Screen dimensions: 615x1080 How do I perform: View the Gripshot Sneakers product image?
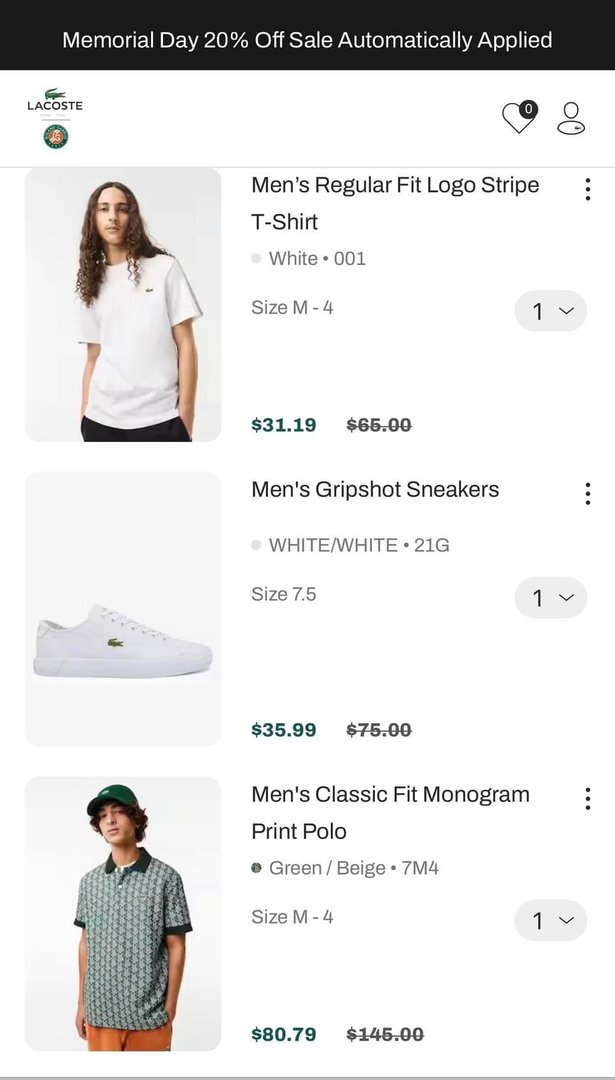pos(123,609)
